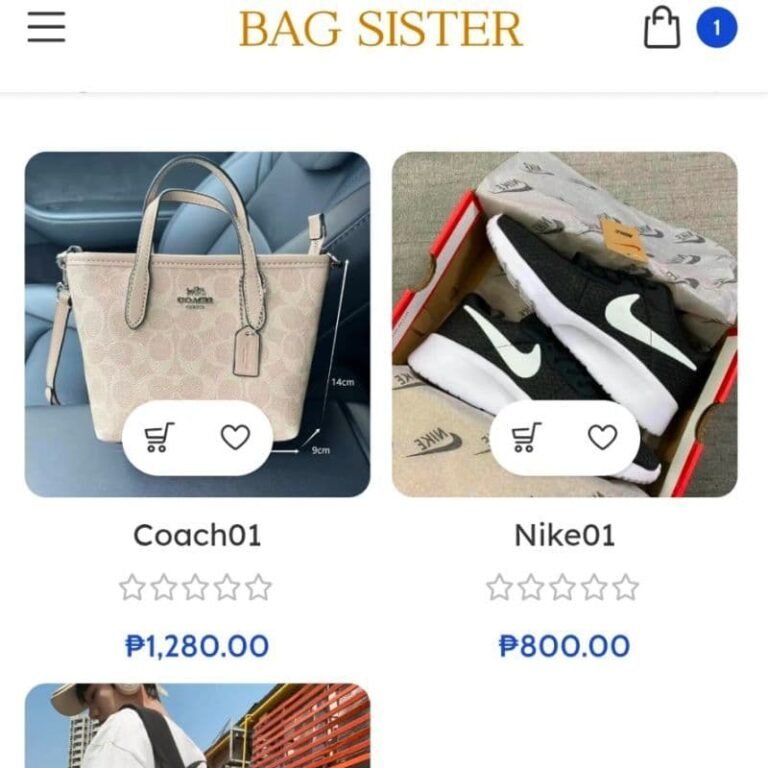Open the Coach01 product title
The width and height of the screenshot is (768, 768).
[197, 535]
